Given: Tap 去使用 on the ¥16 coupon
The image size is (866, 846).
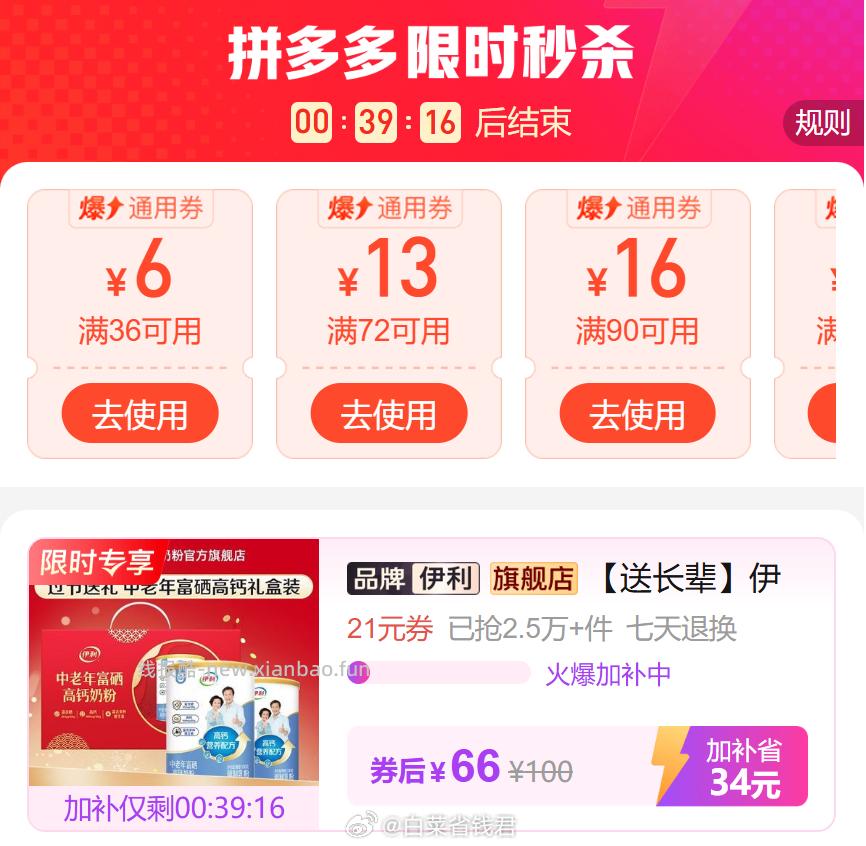Looking at the screenshot, I should 637,413.
